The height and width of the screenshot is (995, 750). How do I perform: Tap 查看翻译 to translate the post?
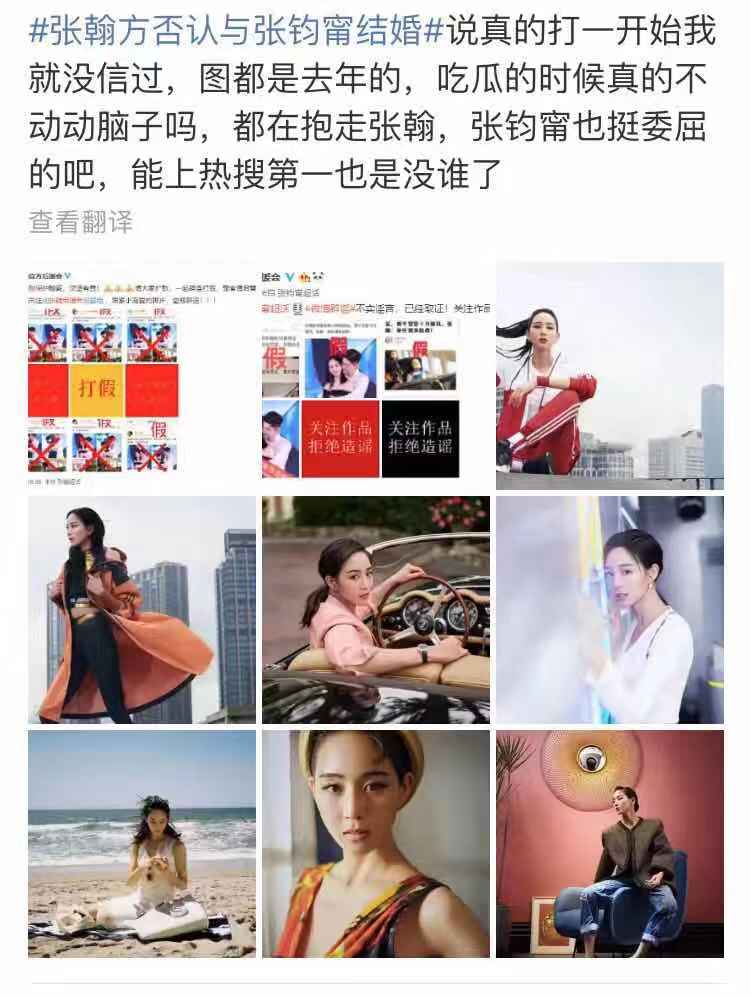click(x=80, y=221)
